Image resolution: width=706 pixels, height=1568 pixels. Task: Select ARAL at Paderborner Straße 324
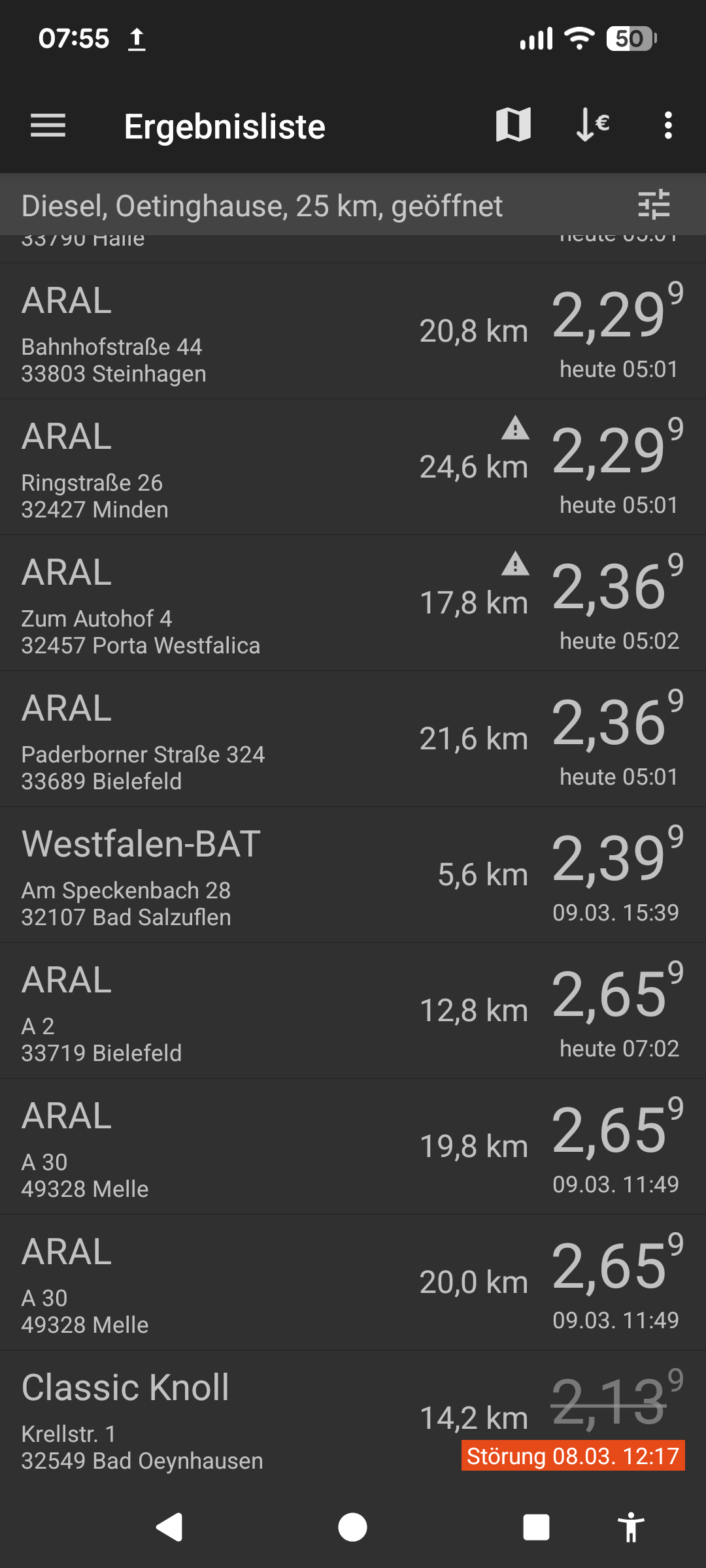[353, 739]
